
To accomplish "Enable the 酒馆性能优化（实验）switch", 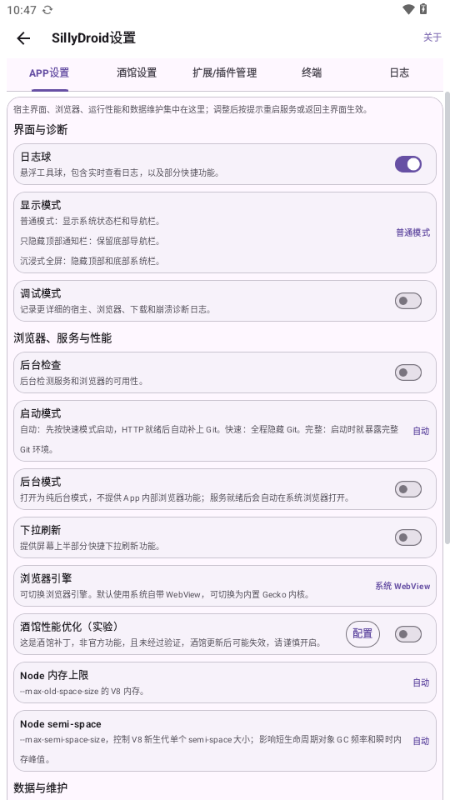I will point(408,634).
